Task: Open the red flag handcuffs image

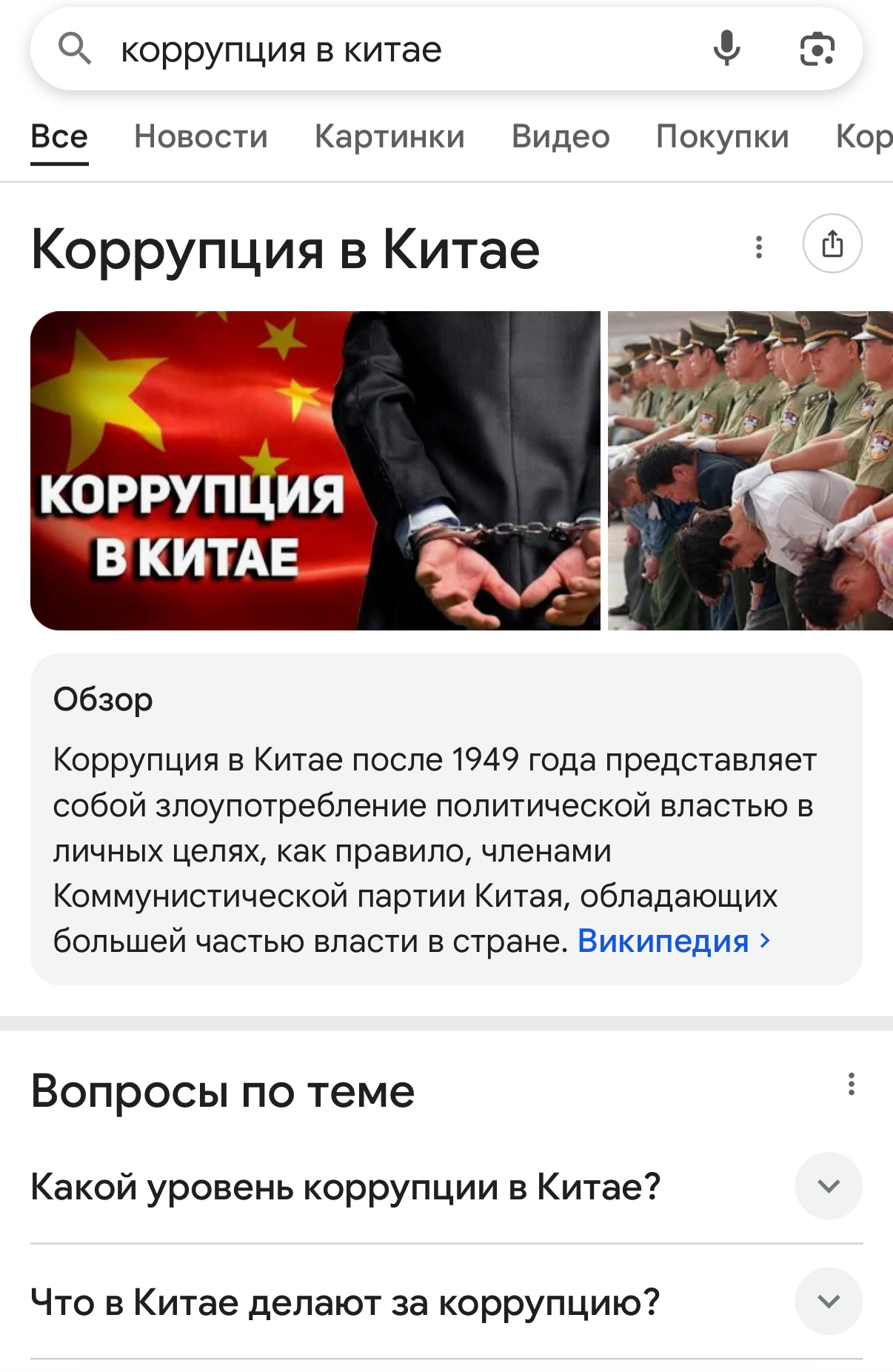Action: tap(315, 470)
